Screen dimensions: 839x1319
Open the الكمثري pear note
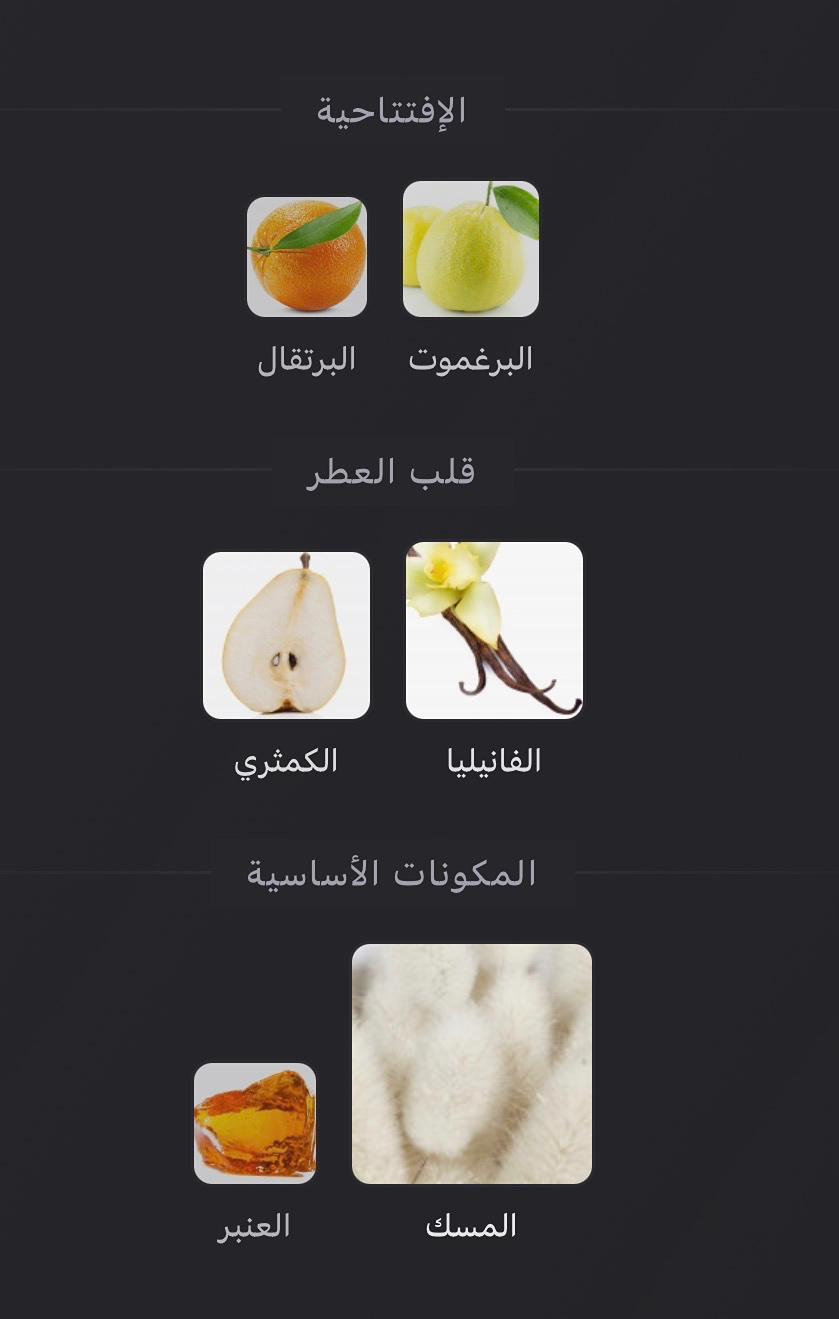click(x=286, y=635)
